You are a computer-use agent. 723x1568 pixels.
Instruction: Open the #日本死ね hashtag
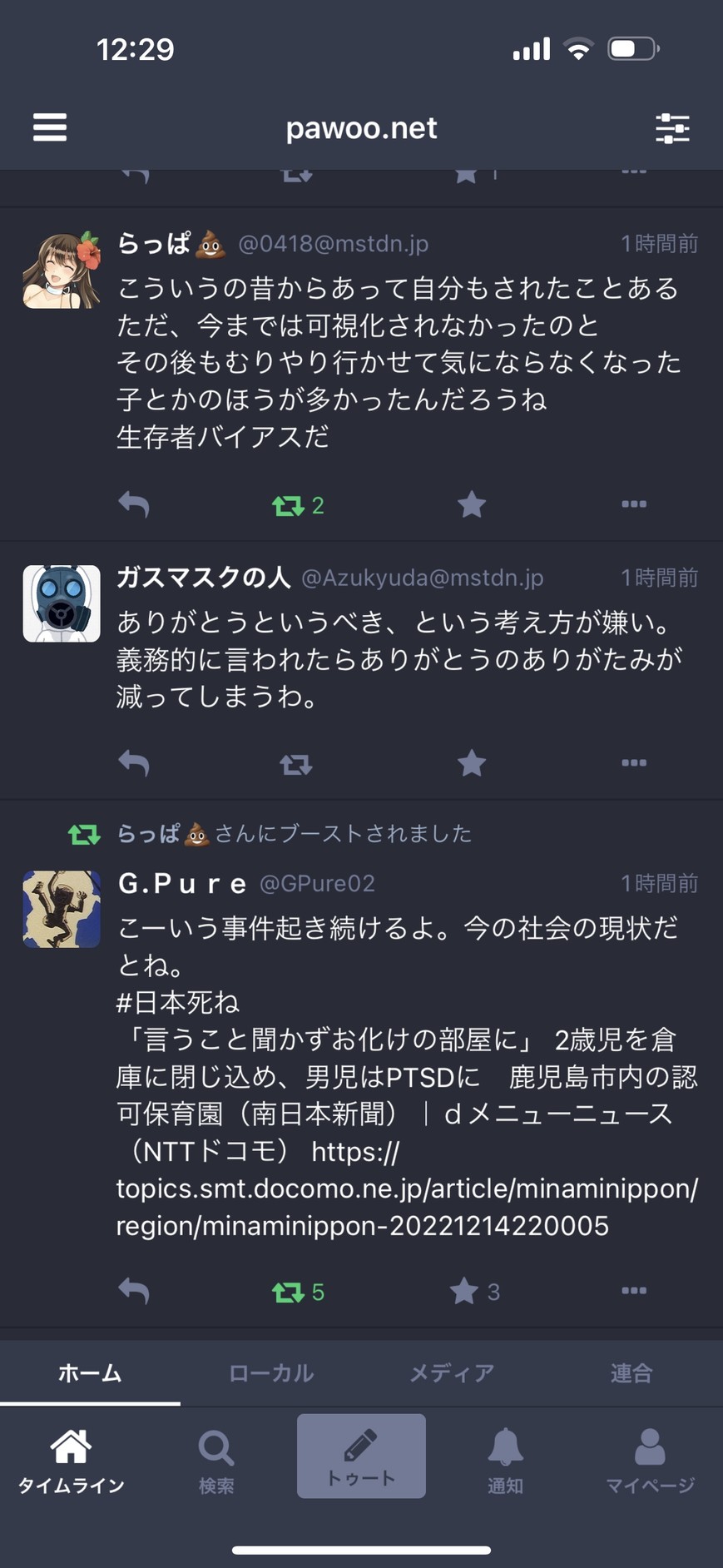tap(178, 1002)
